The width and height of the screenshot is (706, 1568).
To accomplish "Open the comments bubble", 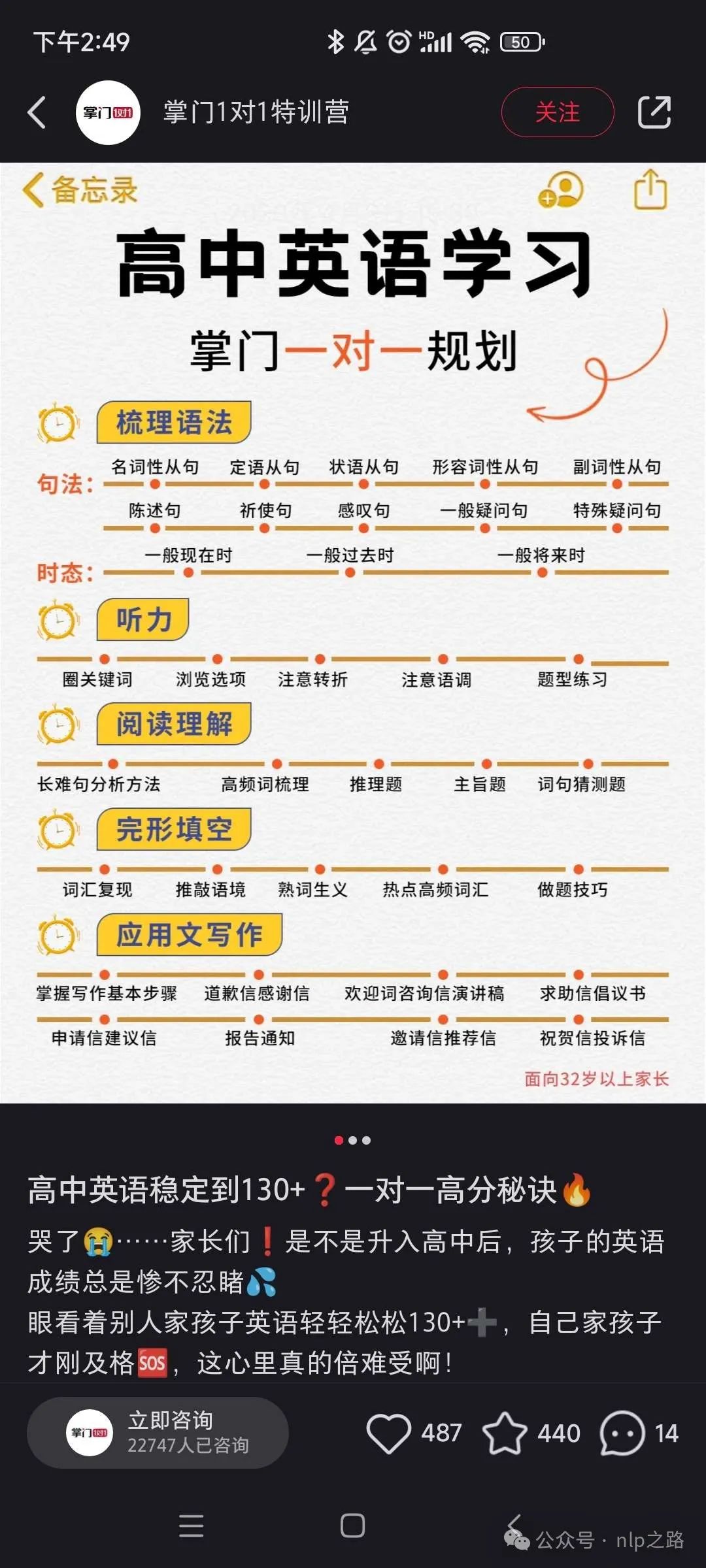I will [622, 1432].
